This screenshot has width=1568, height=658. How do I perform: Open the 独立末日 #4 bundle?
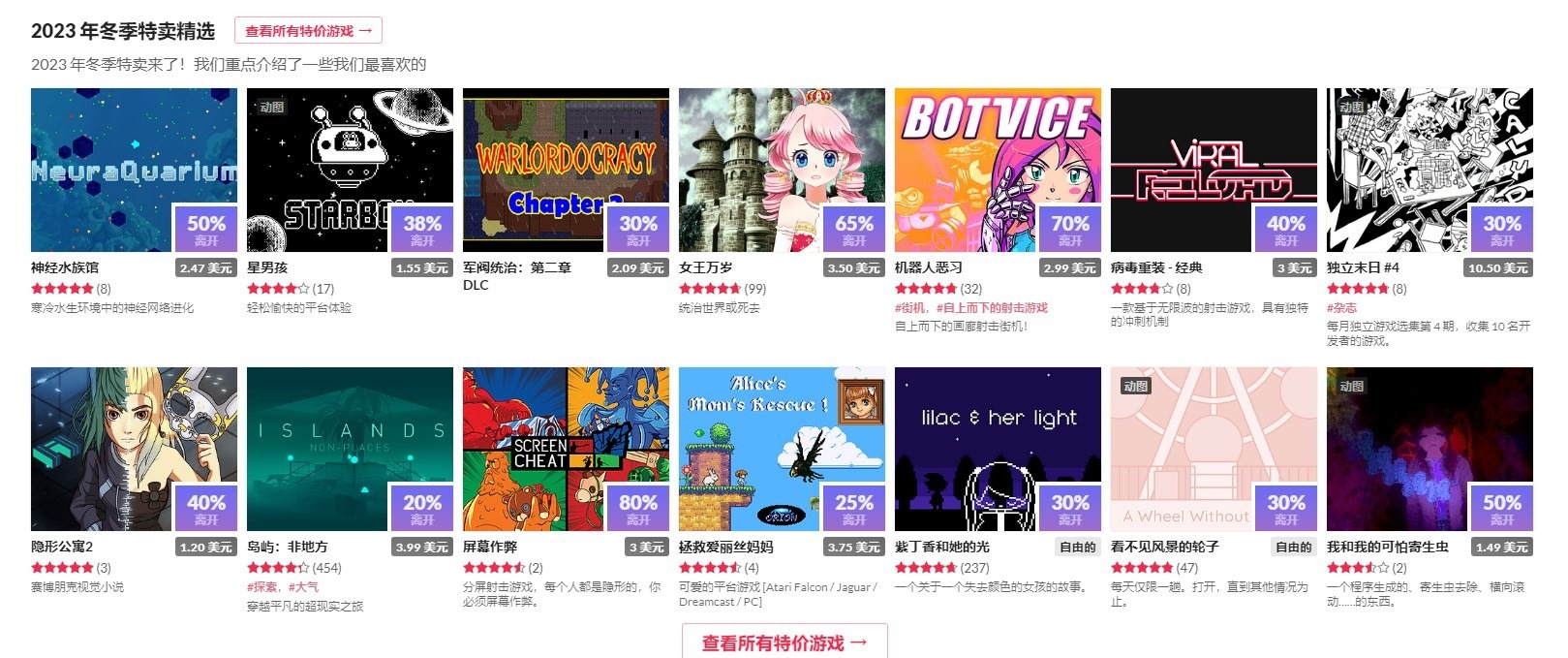(1430, 170)
